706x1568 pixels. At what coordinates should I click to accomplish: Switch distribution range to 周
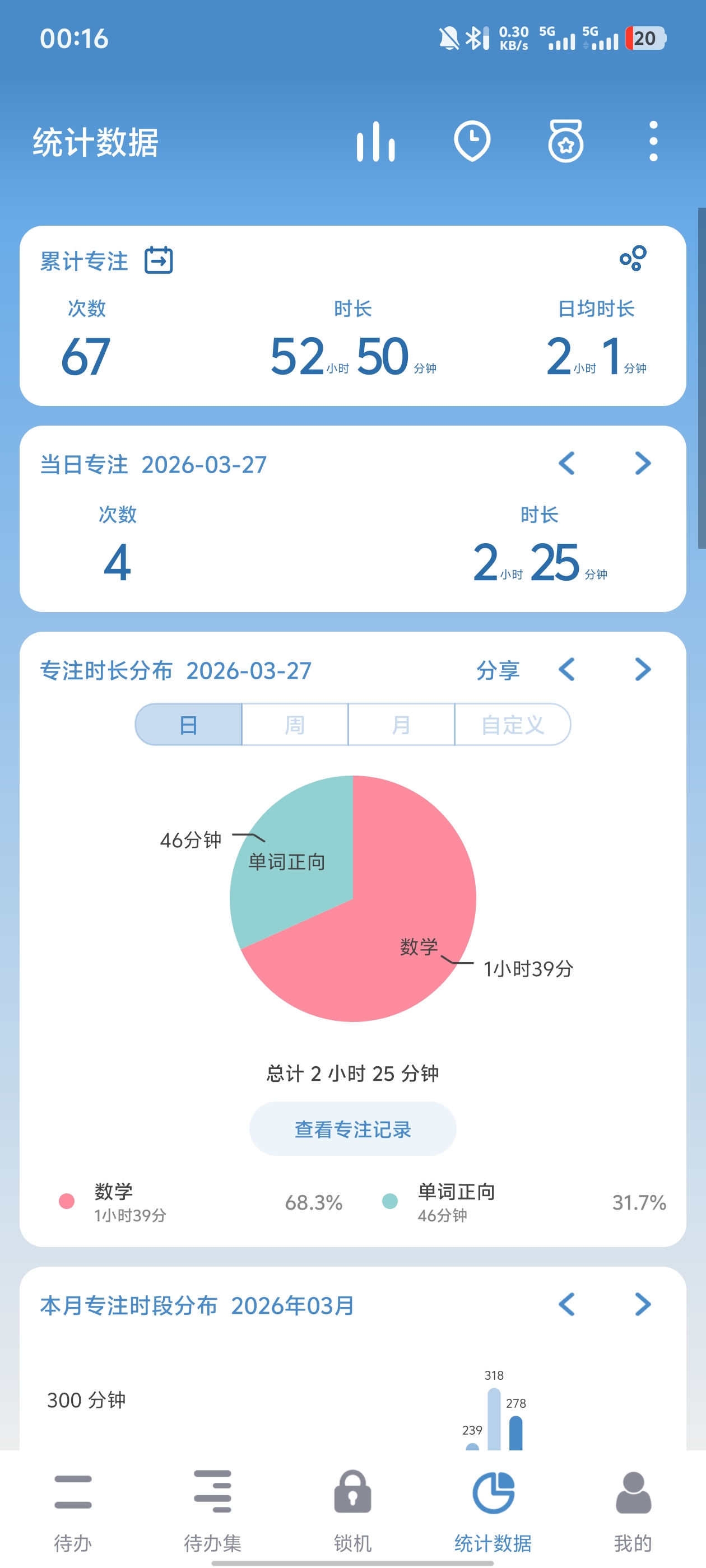pos(295,724)
